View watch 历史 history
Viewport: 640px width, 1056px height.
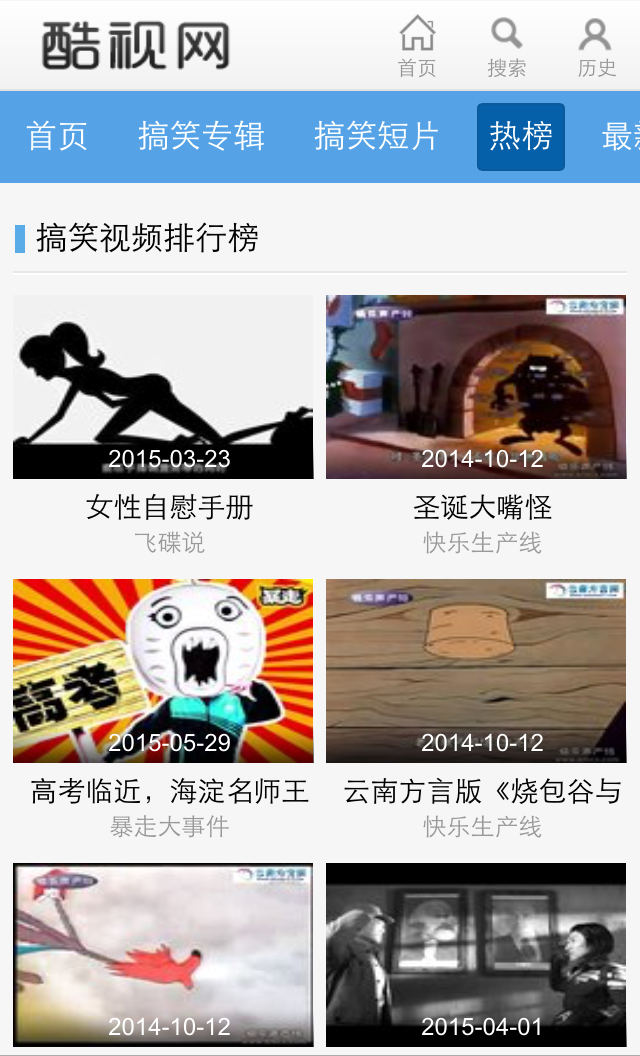[x=596, y=46]
